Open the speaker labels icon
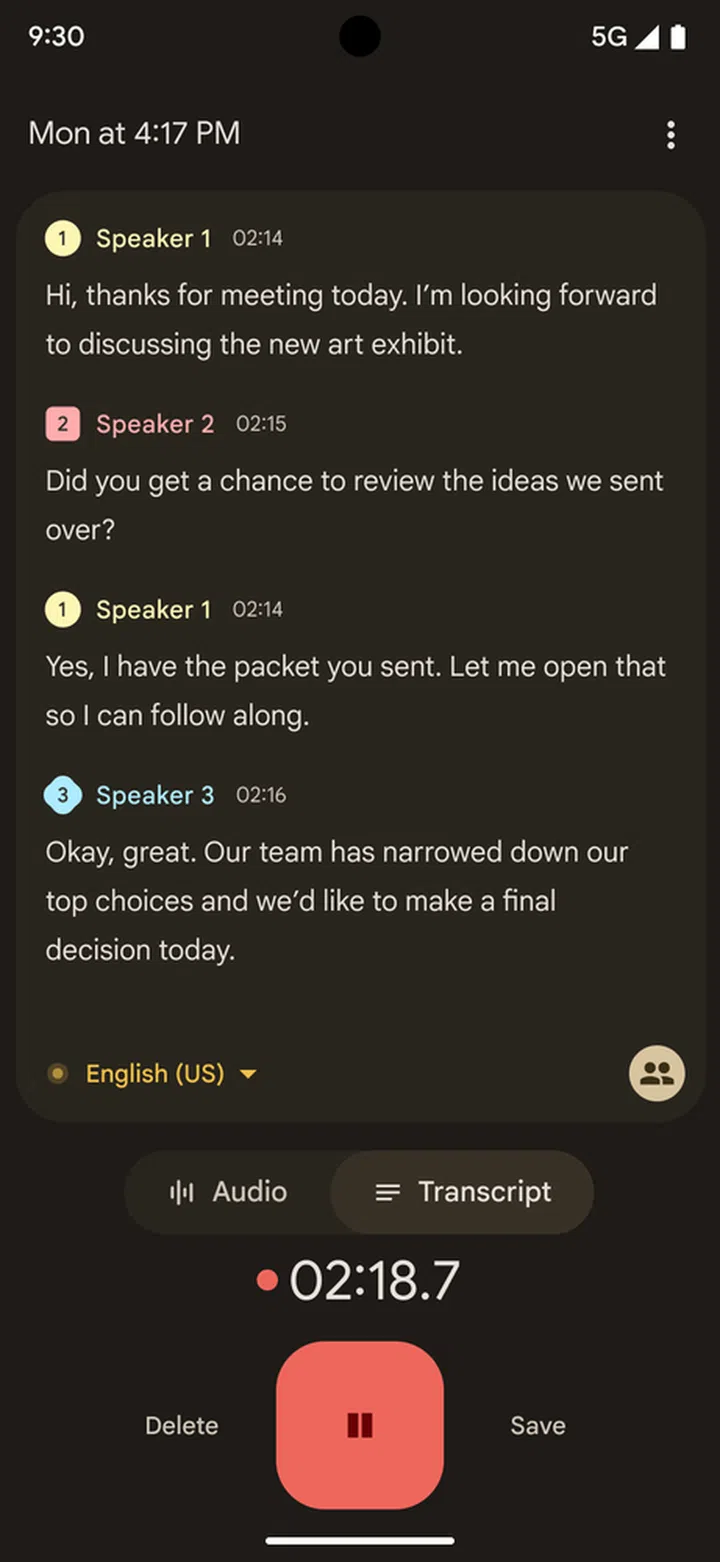Image resolution: width=720 pixels, height=1562 pixels. click(x=657, y=1073)
